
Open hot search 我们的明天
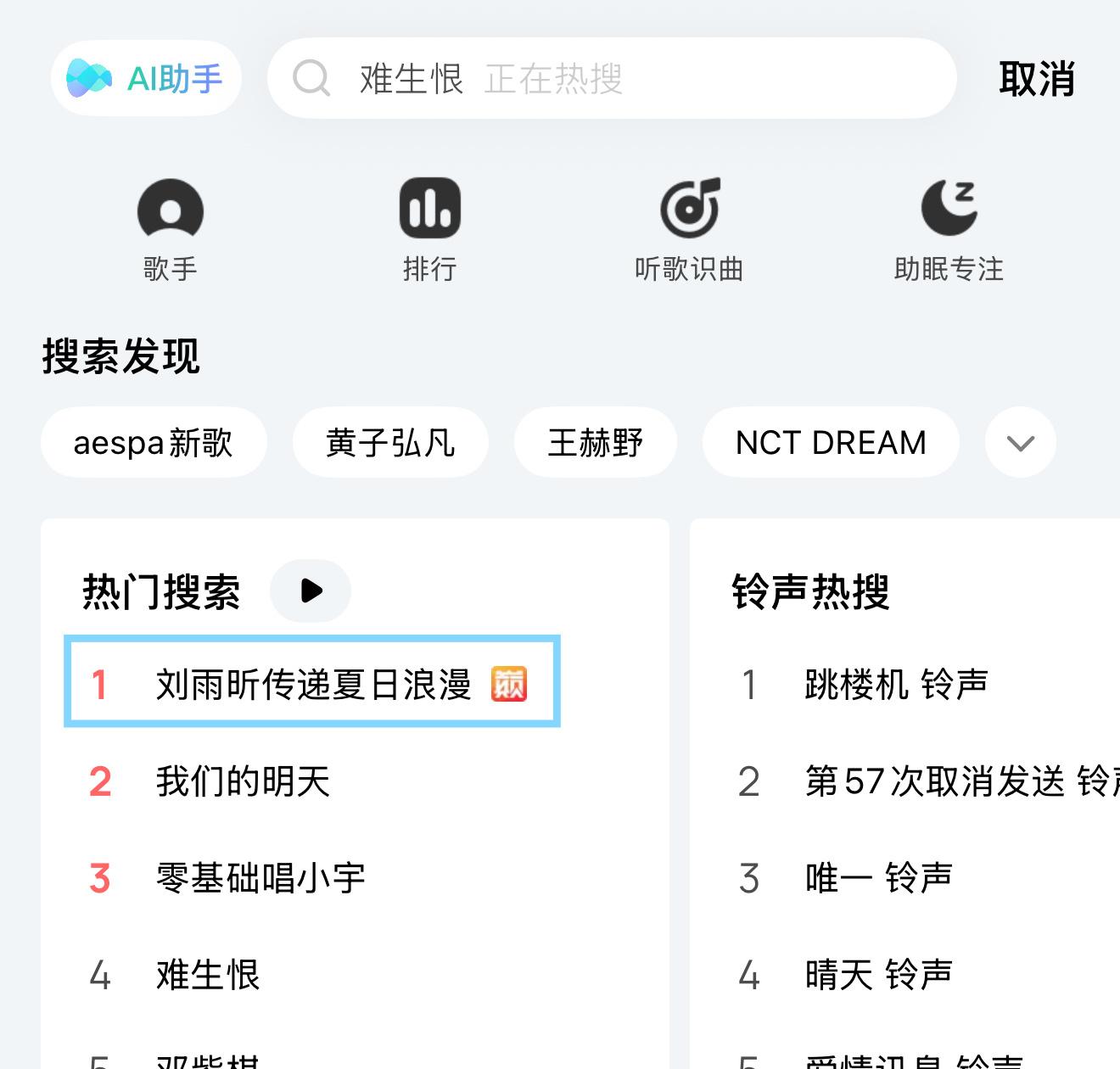[x=243, y=781]
